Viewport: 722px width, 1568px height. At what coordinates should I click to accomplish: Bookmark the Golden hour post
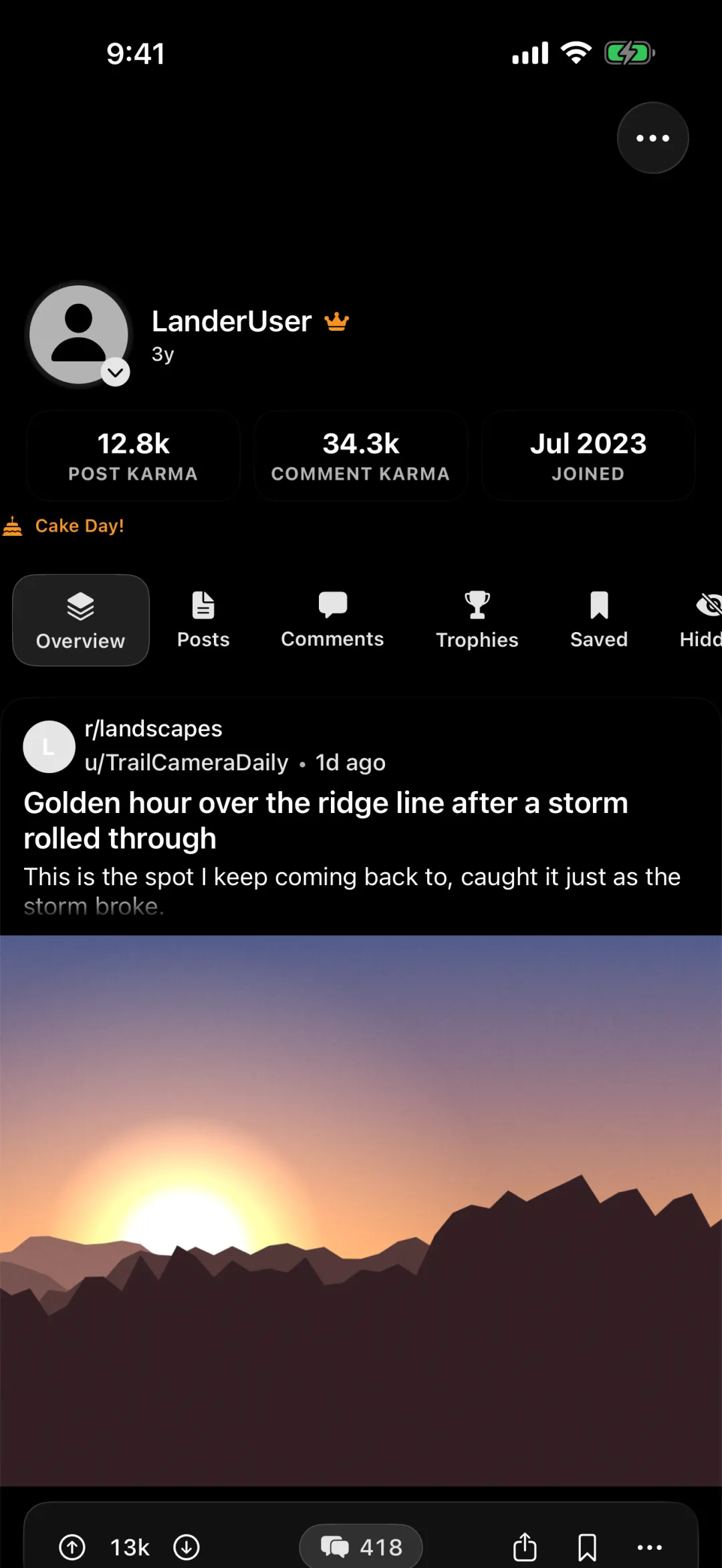587,1547
